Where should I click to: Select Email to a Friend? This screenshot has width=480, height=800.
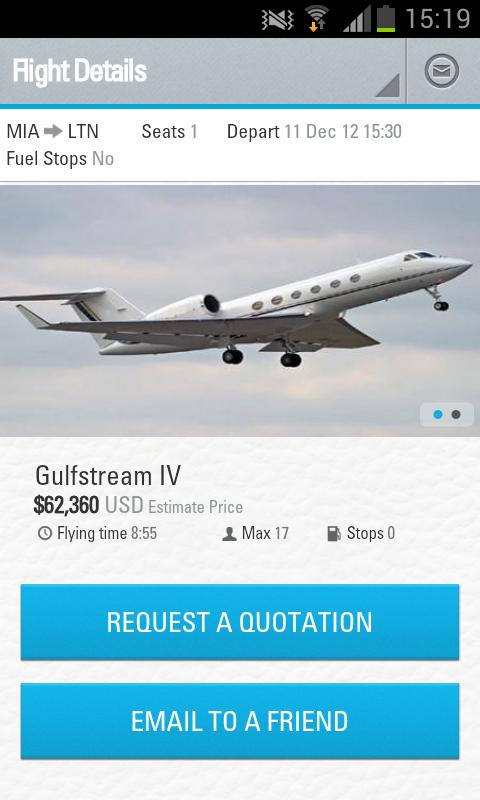point(240,721)
